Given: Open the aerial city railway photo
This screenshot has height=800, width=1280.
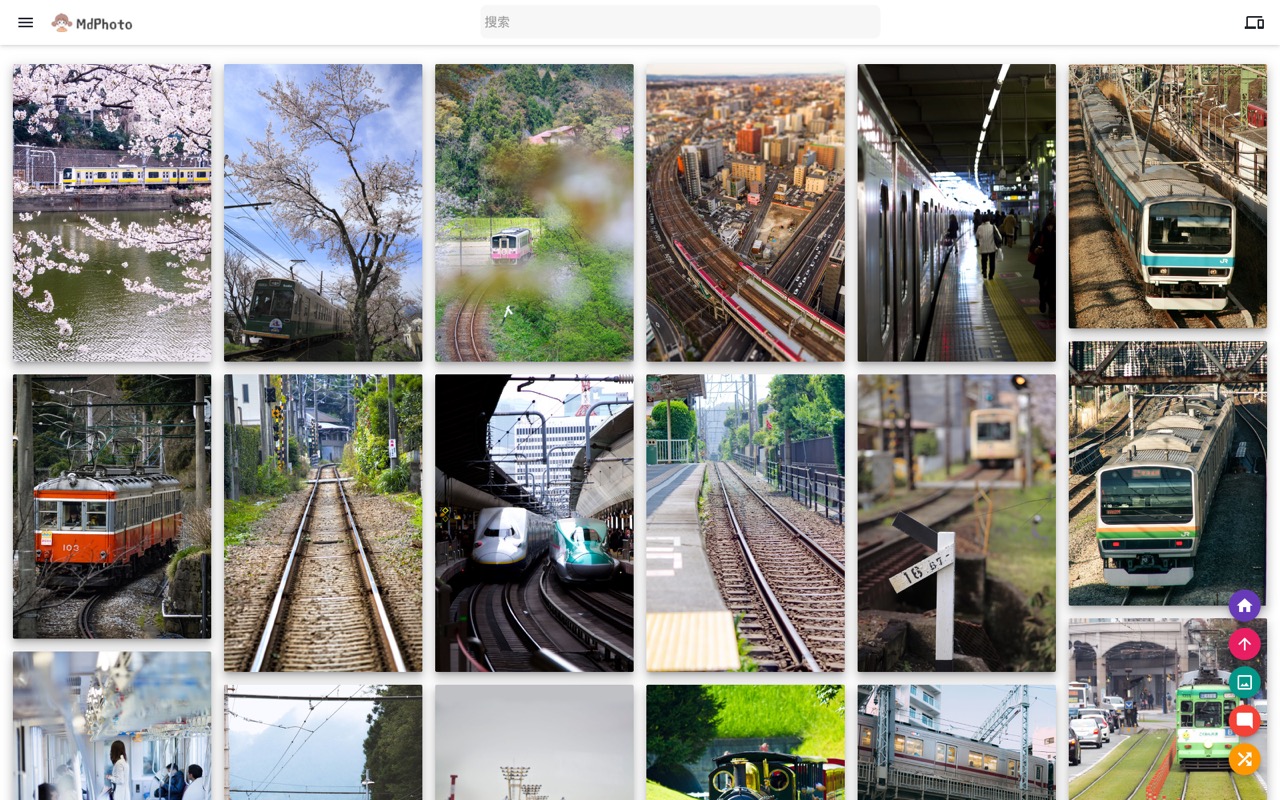Looking at the screenshot, I should [745, 212].
